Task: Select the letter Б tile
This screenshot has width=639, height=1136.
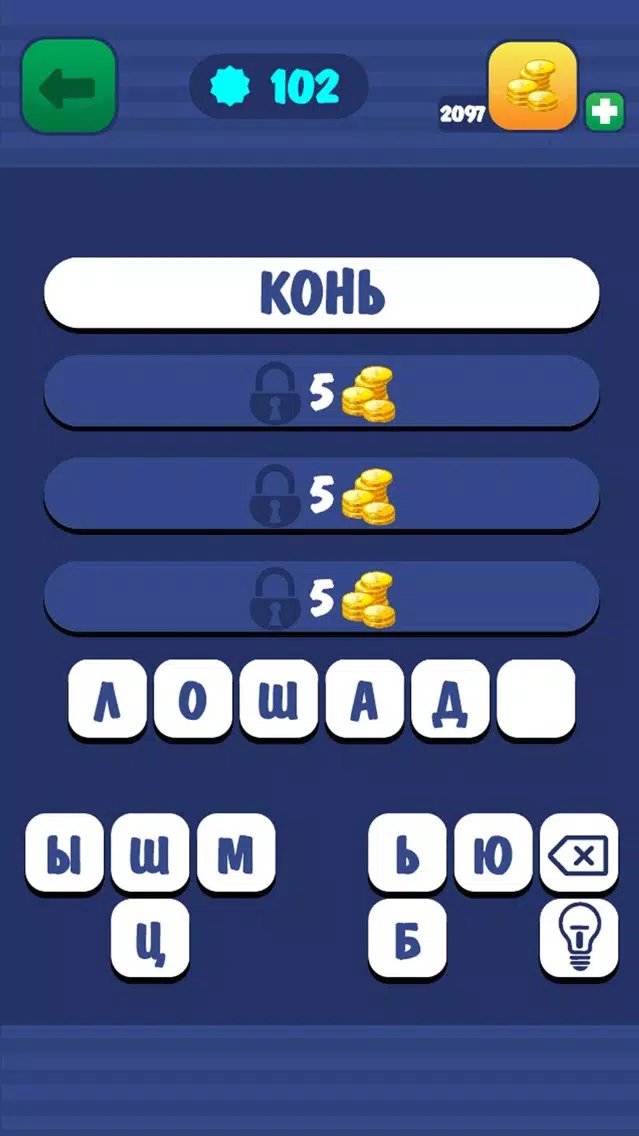Action: click(x=407, y=938)
